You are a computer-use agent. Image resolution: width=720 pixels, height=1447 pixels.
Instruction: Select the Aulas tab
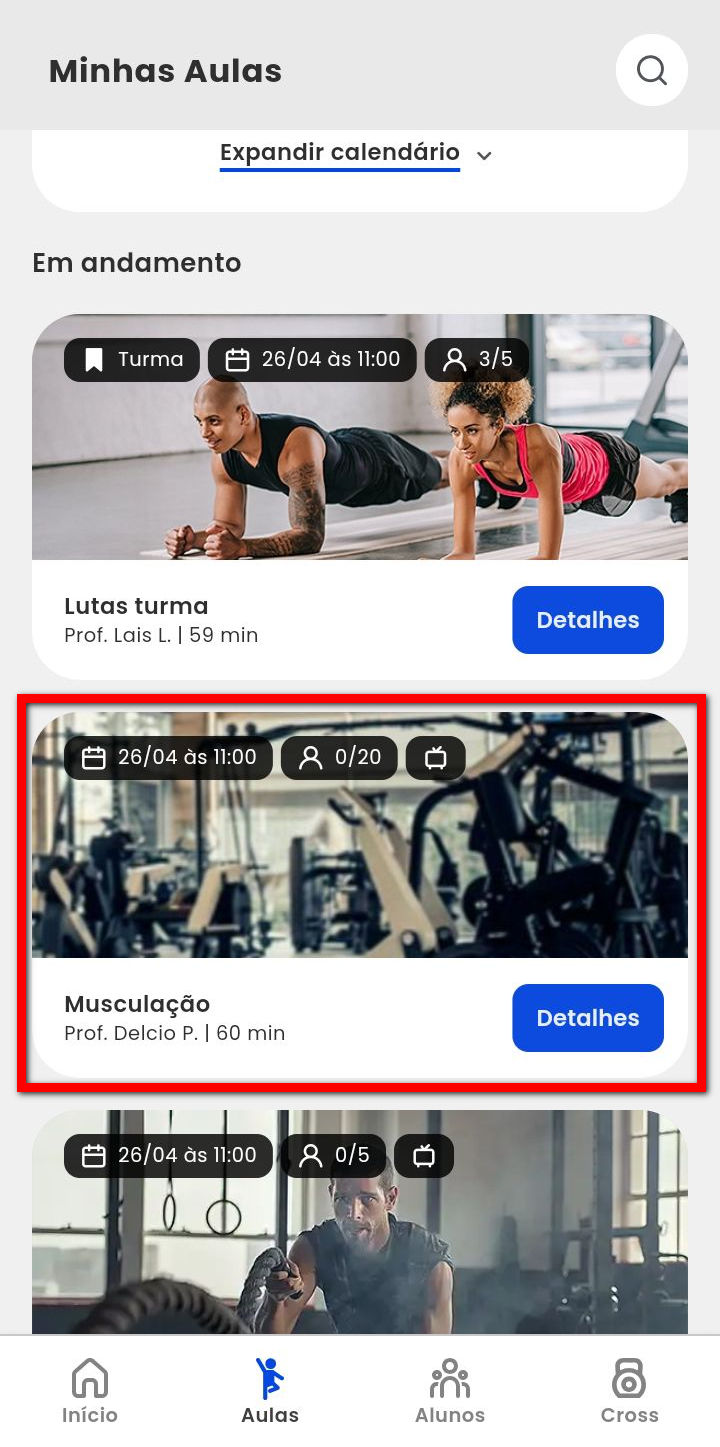[x=270, y=1391]
